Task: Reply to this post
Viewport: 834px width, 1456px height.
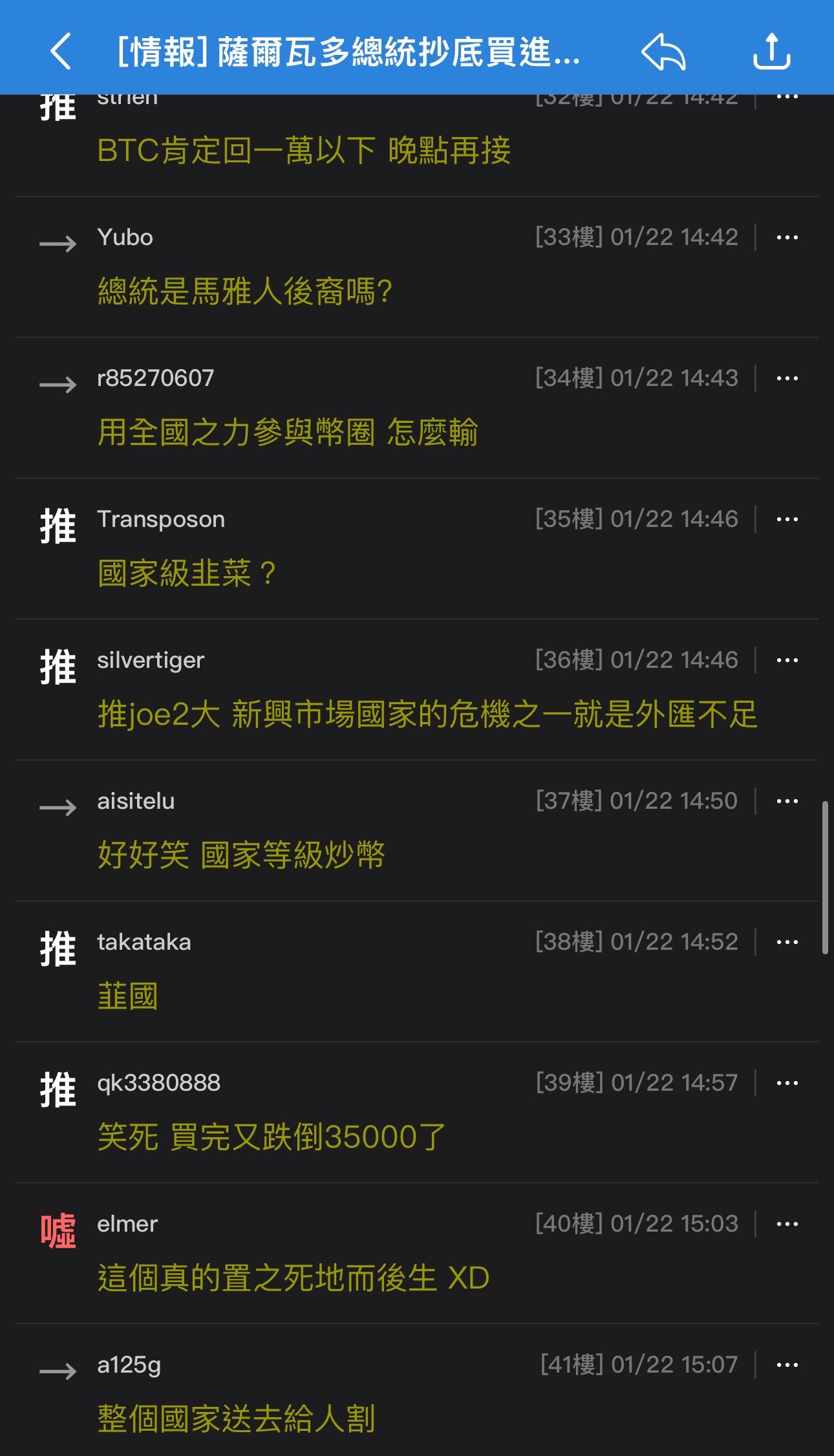Action: [x=663, y=52]
